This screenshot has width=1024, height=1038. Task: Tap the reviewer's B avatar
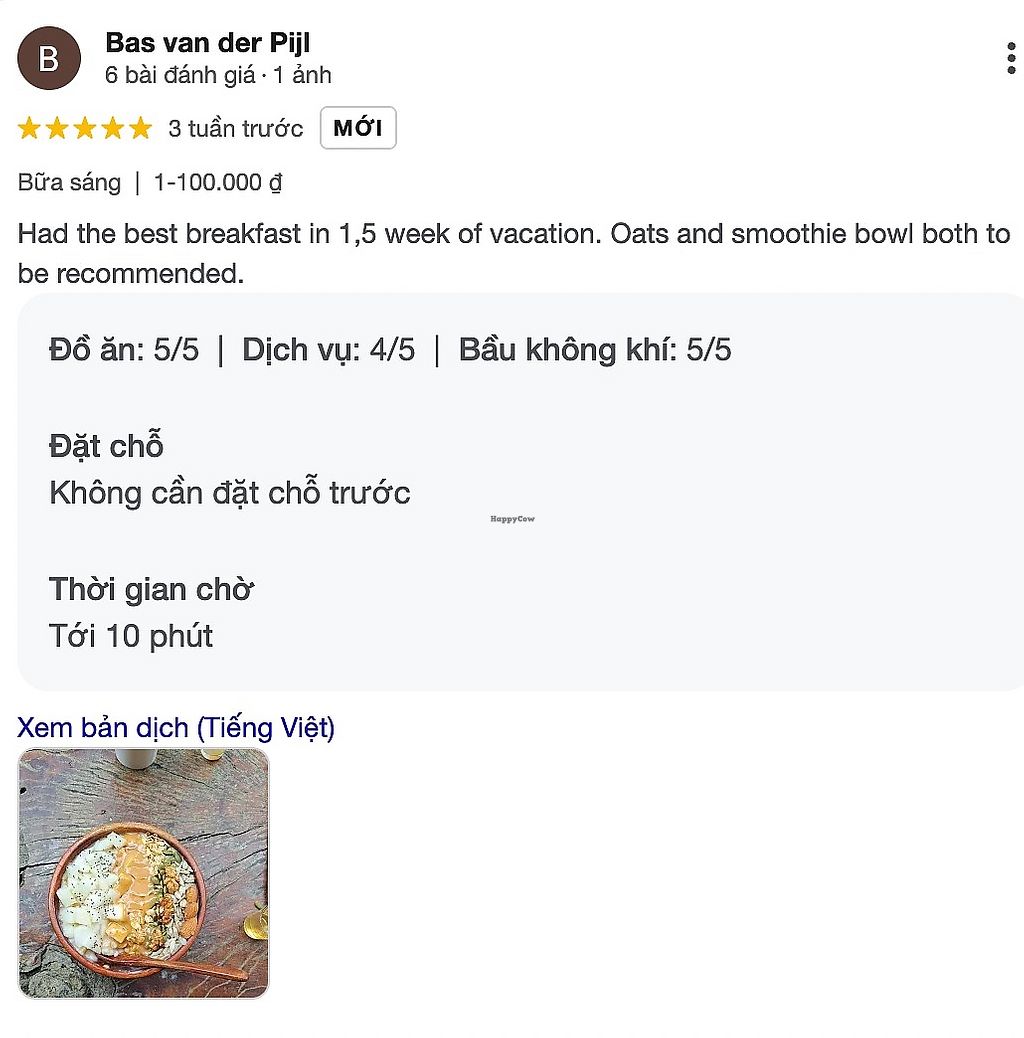(48, 58)
